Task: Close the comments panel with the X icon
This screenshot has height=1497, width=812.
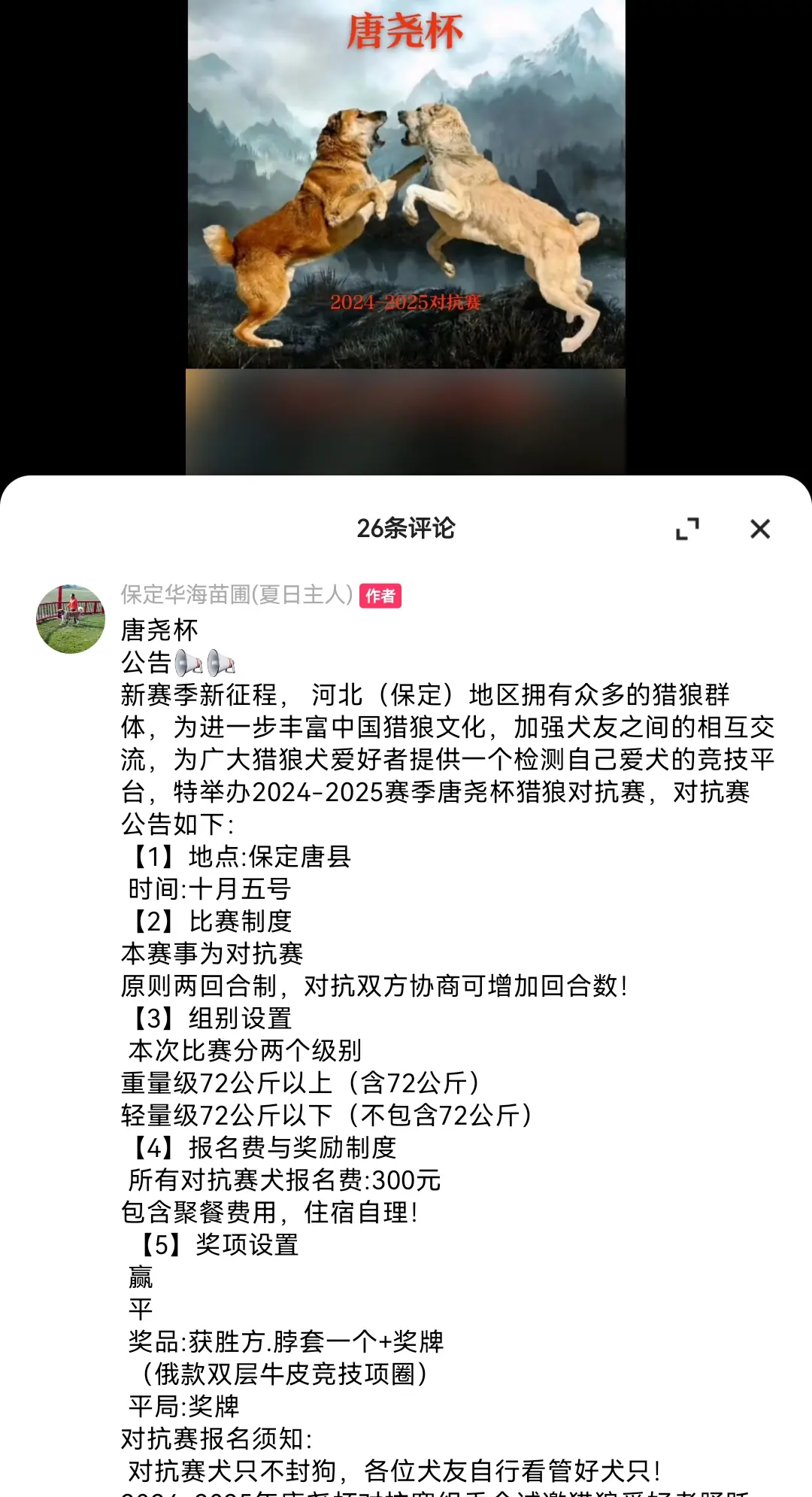Action: 761,530
